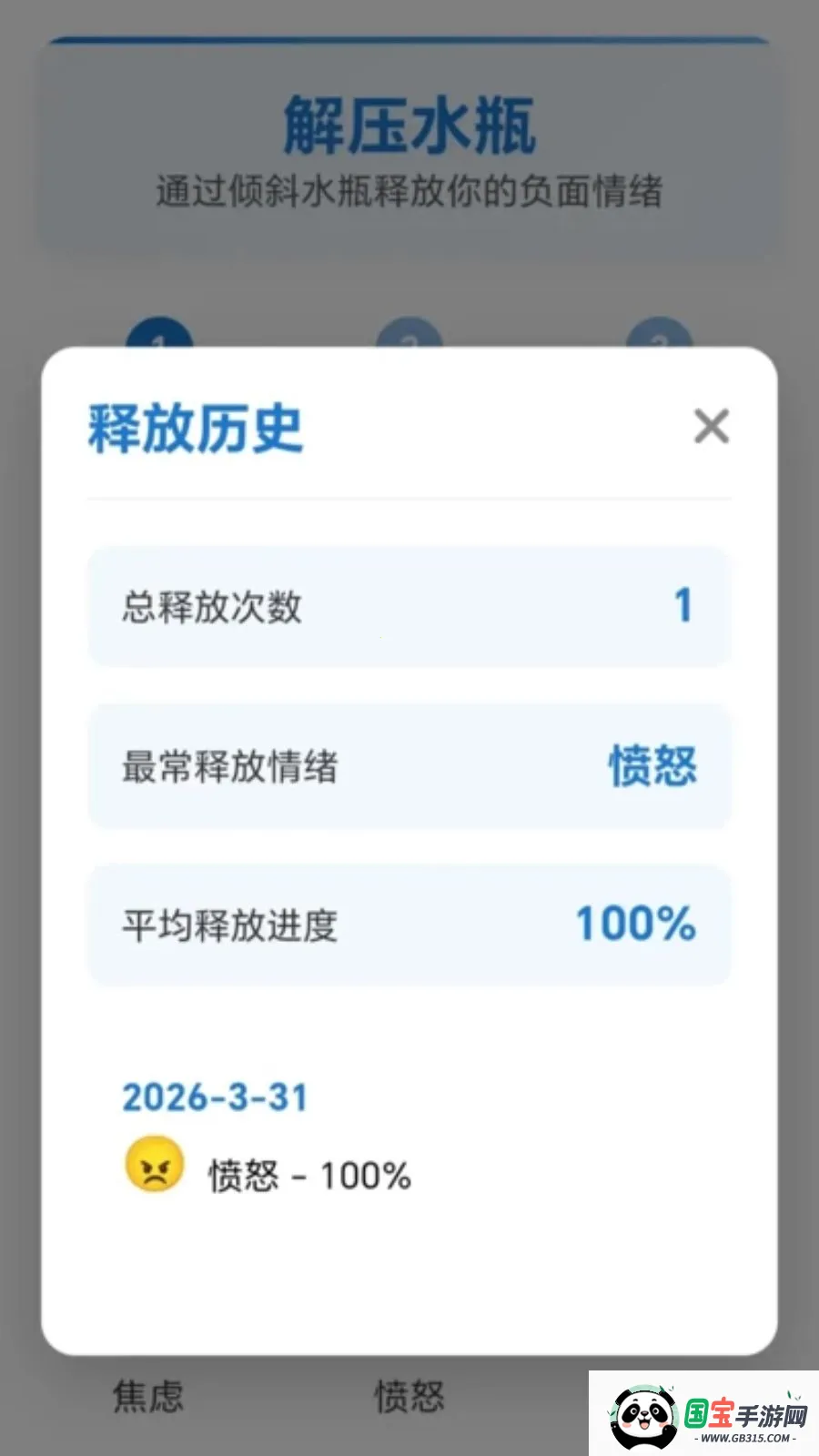
Task: Expand the 最常释放情绪 stat card
Action: [408, 767]
